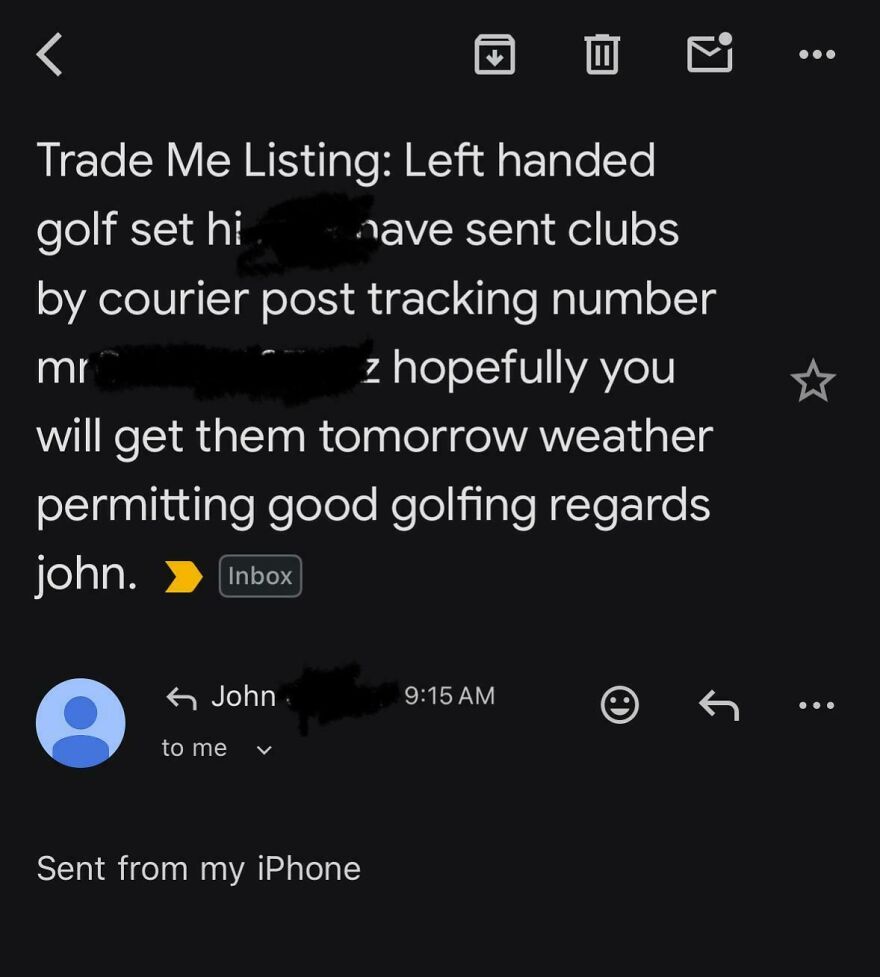Open the message-level overflow menu

pos(817,705)
